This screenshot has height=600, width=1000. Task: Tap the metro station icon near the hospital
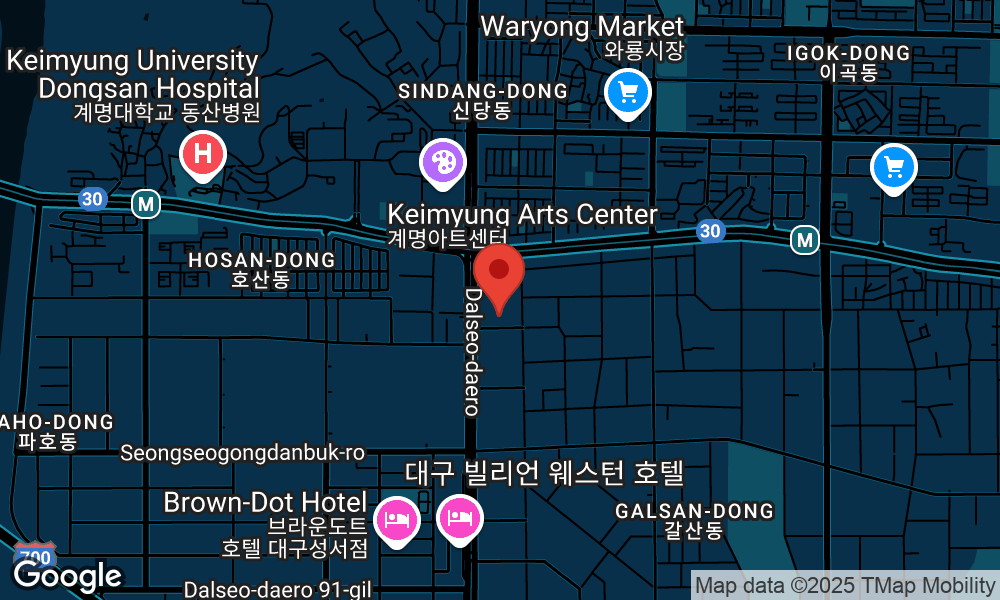point(146,204)
